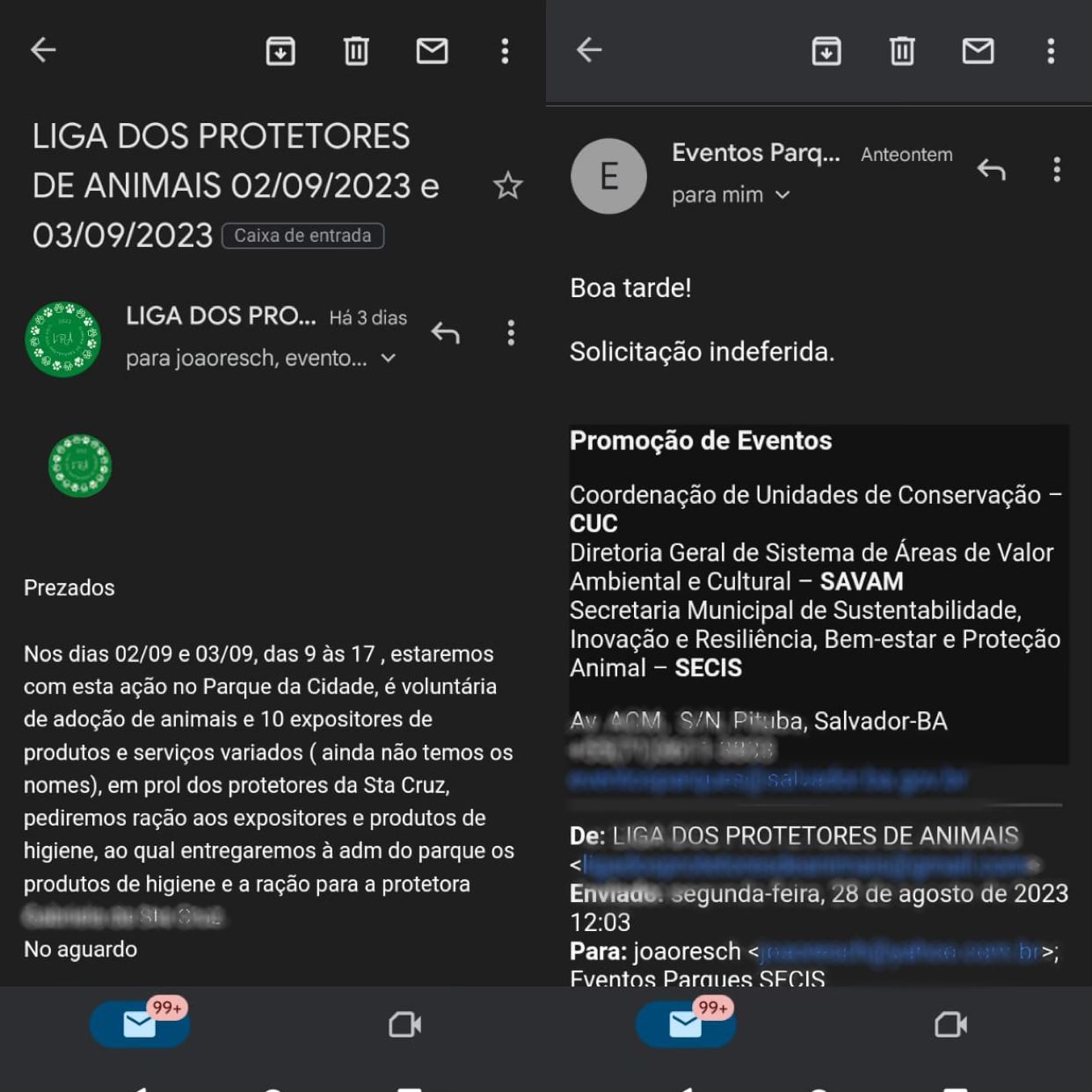
Task: Tap the 'Caixa de entrada' label chip
Action: 302,236
